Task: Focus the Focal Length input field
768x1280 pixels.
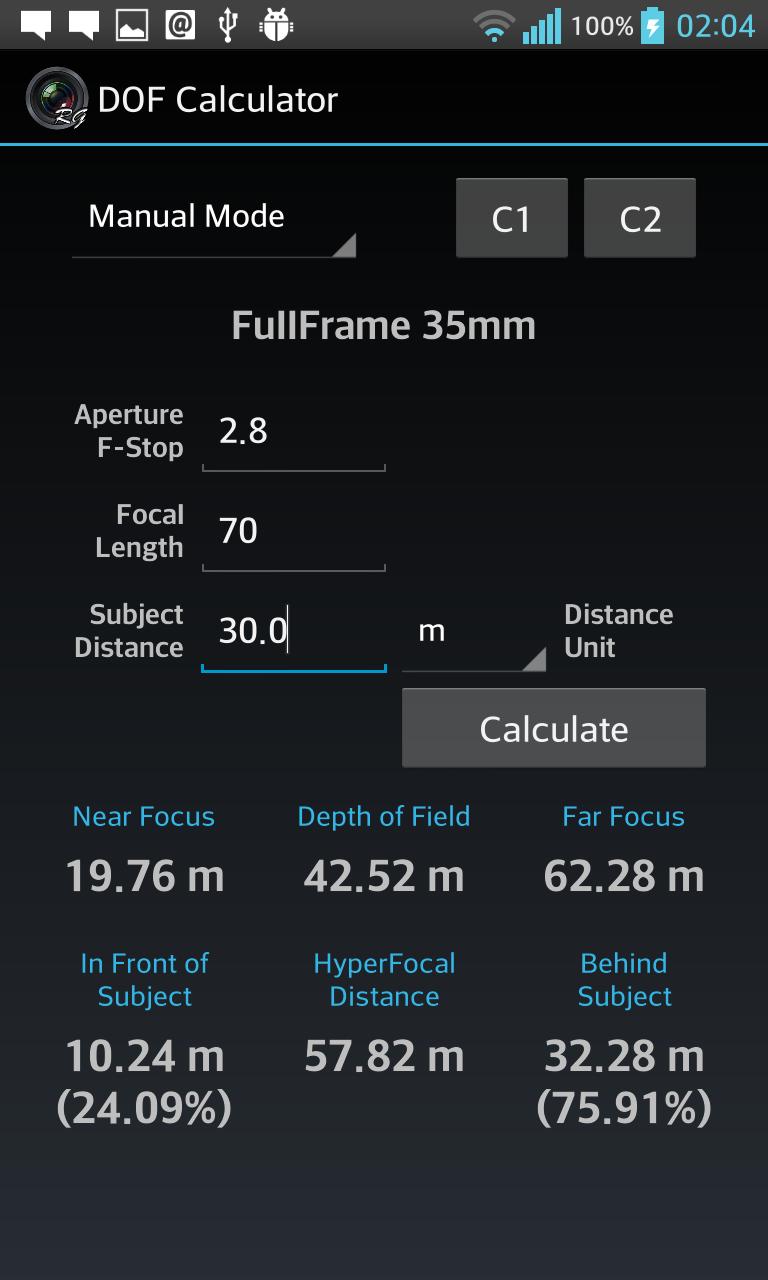Action: point(293,531)
